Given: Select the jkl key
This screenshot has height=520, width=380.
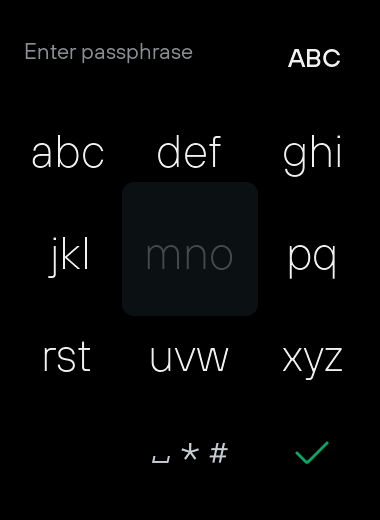Looking at the screenshot, I should pos(69,257).
